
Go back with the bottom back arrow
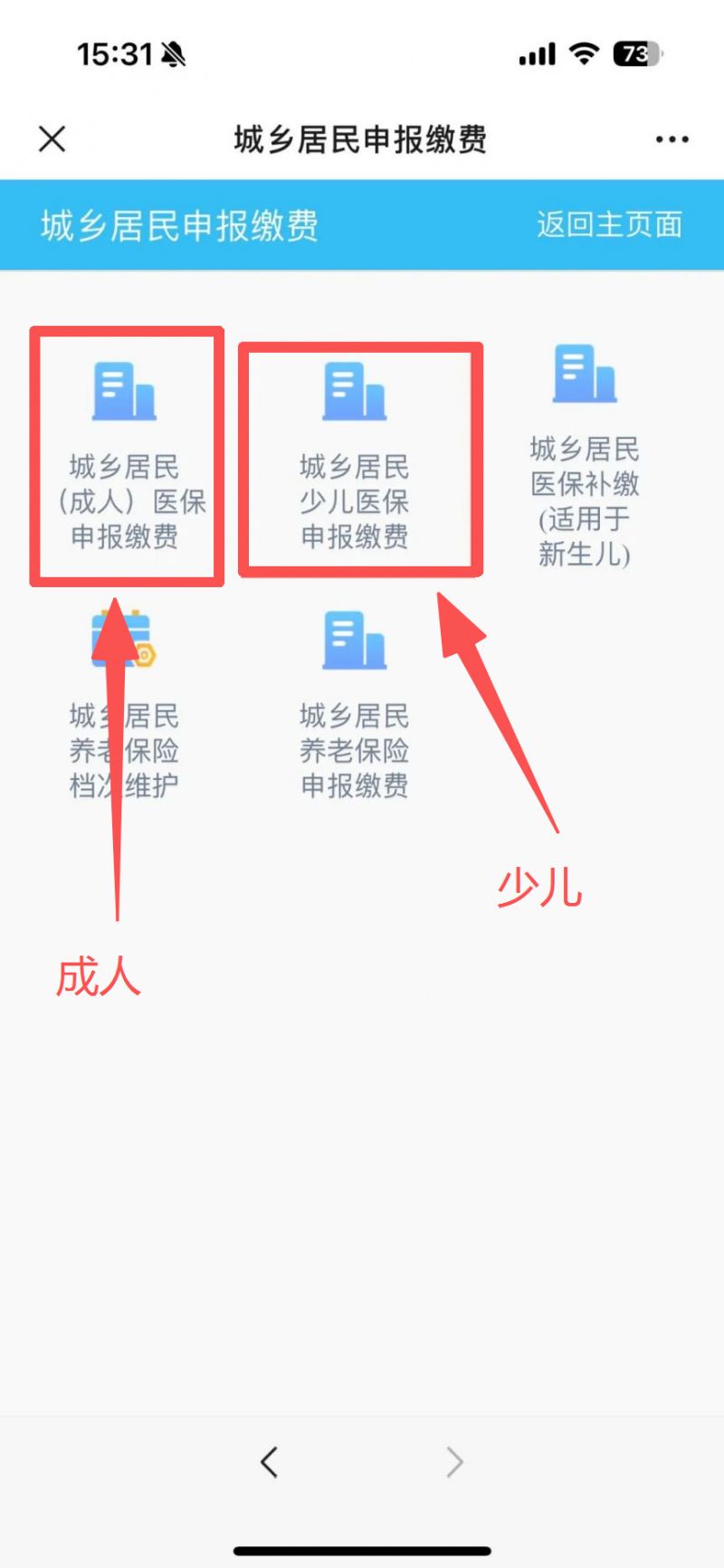click(x=269, y=1462)
